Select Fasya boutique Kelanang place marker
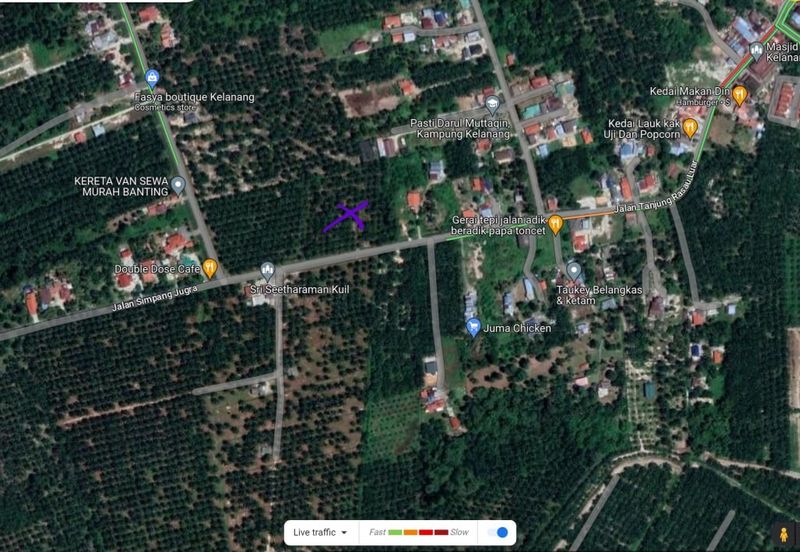This screenshot has width=800, height=552. [x=152, y=78]
